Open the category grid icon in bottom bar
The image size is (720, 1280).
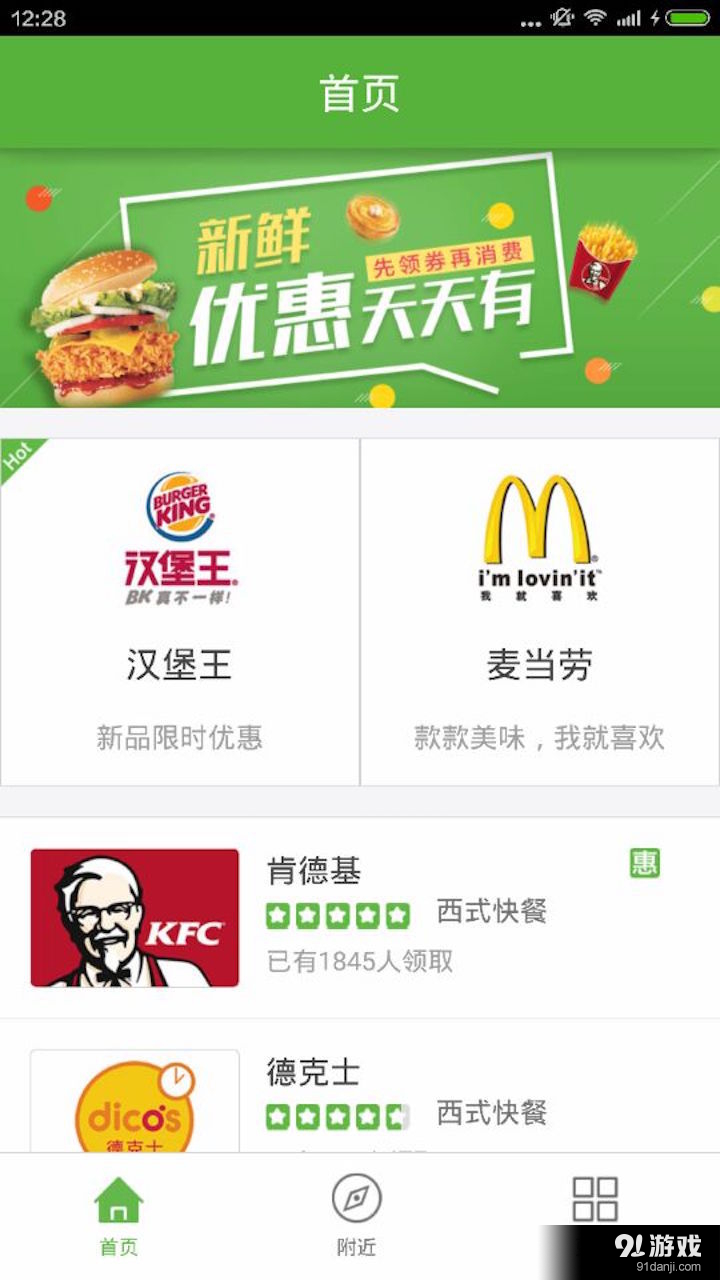click(x=597, y=1198)
